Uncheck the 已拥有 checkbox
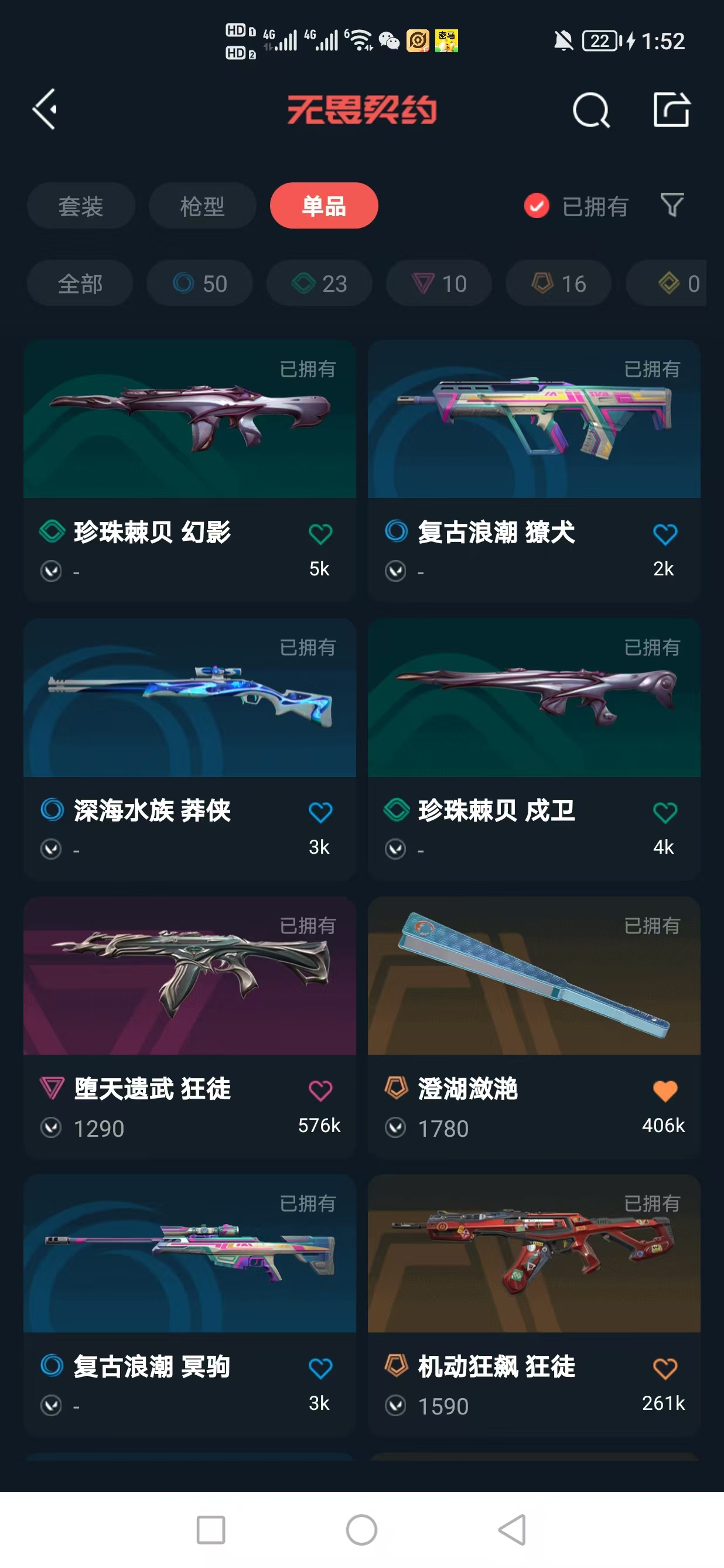724x1568 pixels. coord(537,206)
